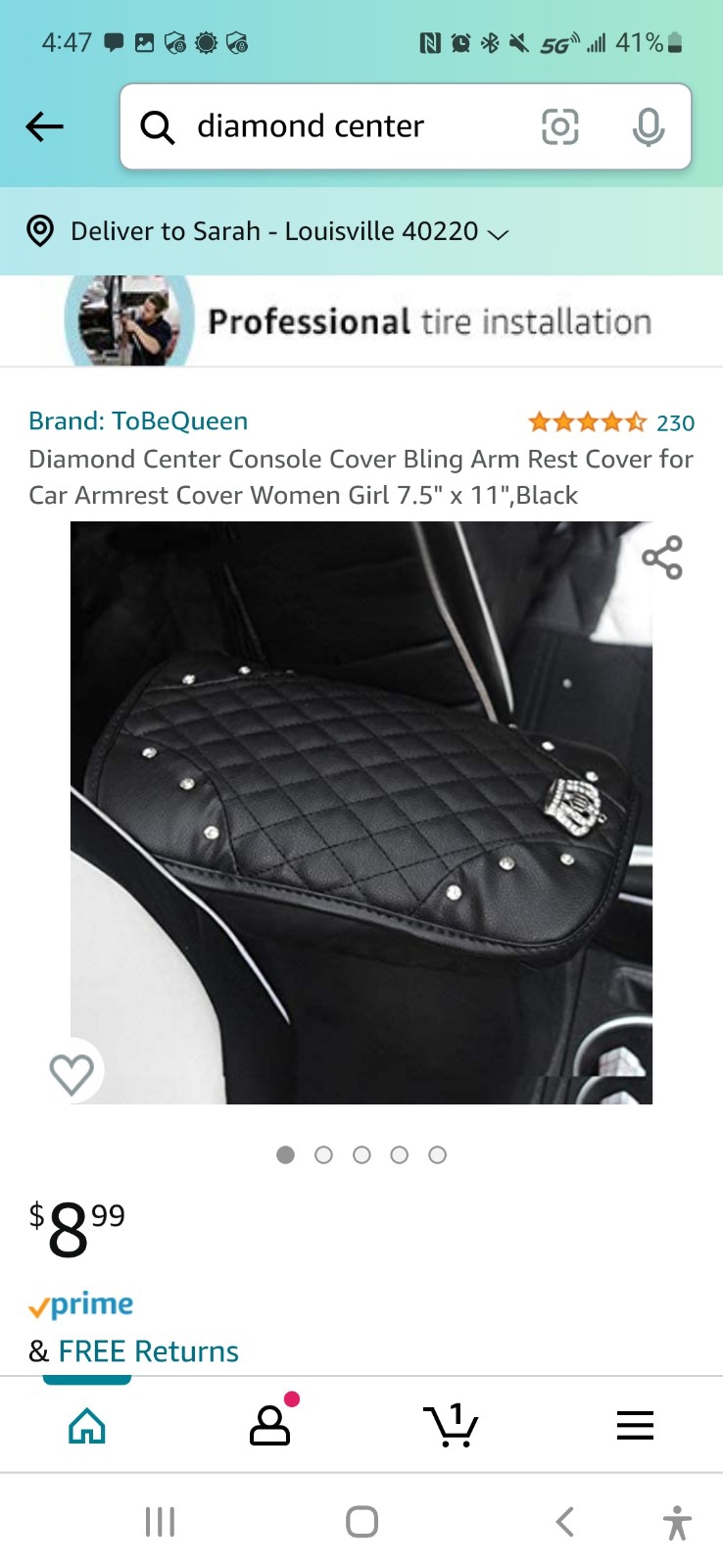Add item to wish list with heart
Image resolution: width=723 pixels, height=1568 pixels.
coord(72,1074)
